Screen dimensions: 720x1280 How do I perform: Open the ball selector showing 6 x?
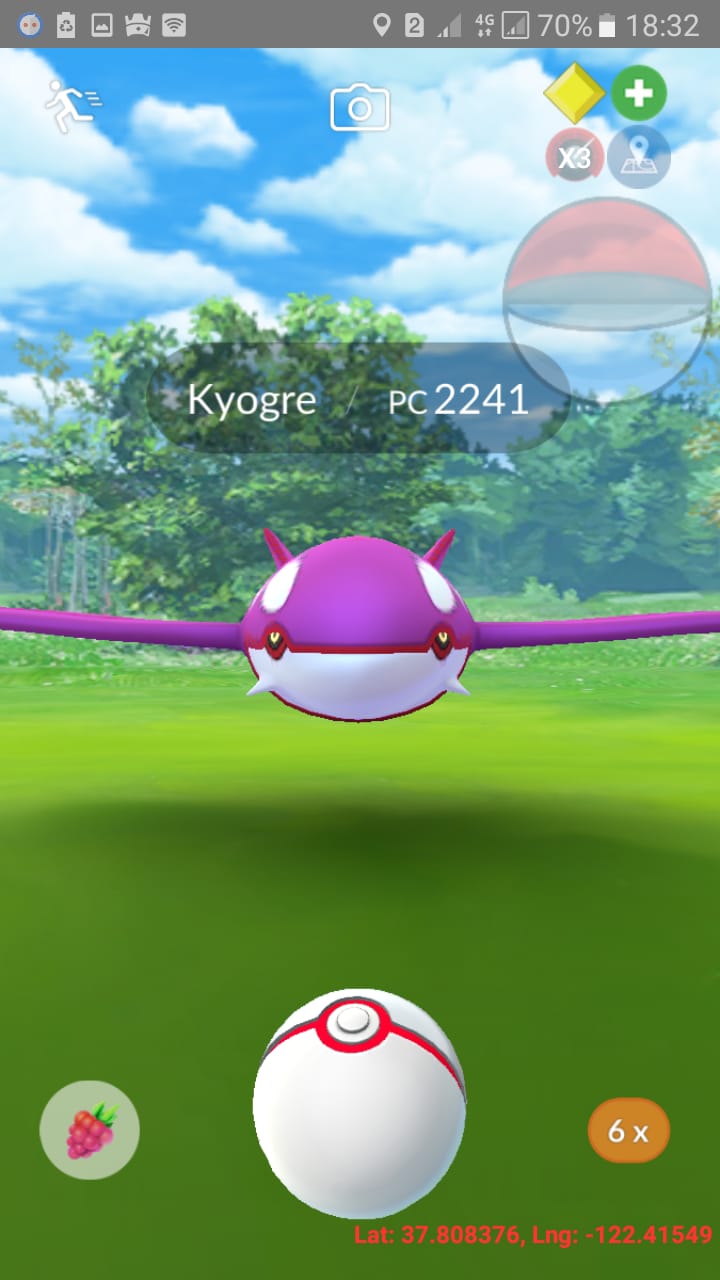tap(629, 1131)
